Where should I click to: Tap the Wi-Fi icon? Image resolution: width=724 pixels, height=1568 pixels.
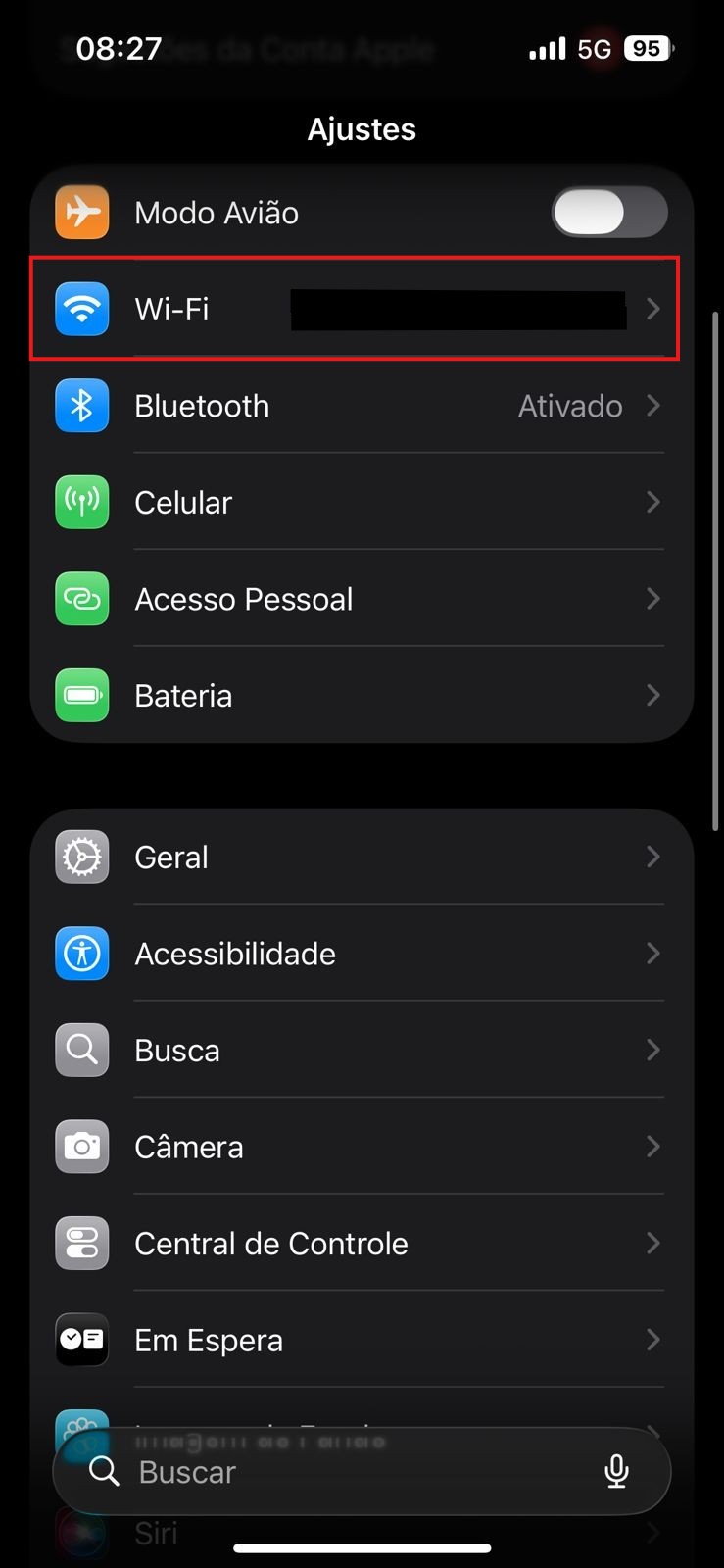[82, 309]
